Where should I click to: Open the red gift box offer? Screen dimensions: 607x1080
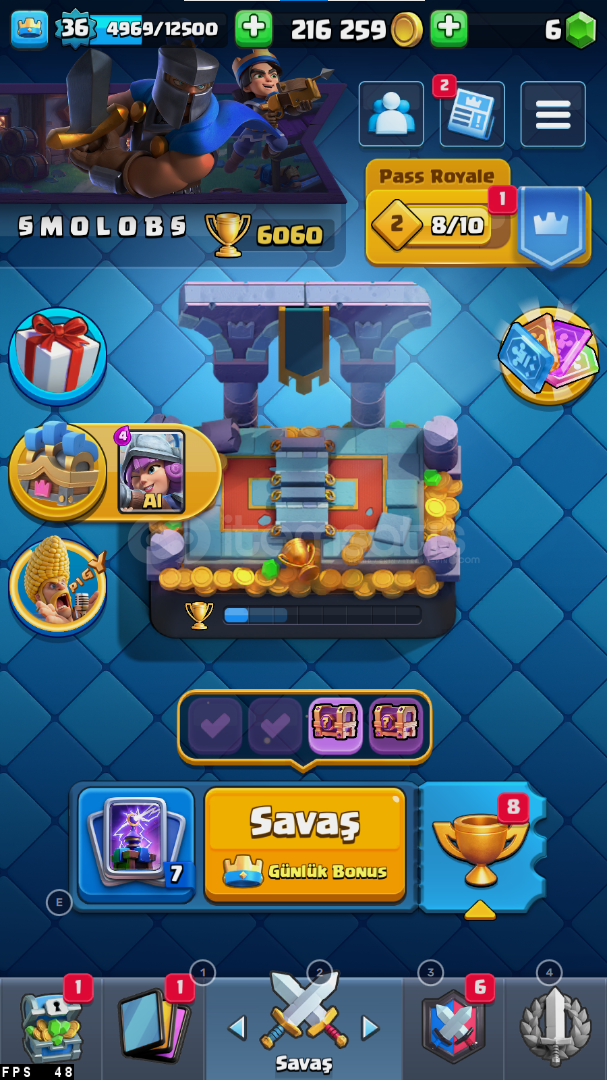point(57,355)
